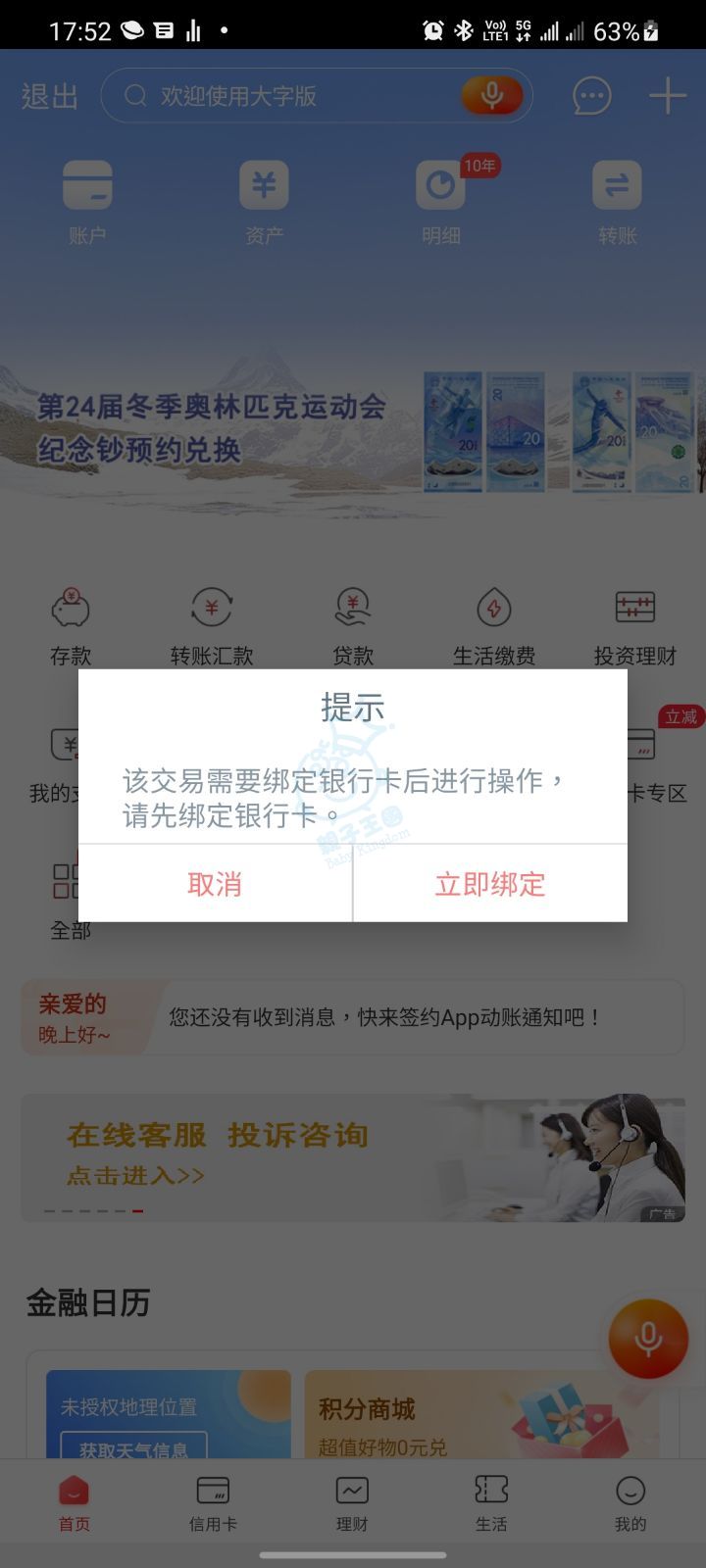Start voice search with the microphone
Image resolution: width=706 pixels, height=1568 pixels.
coord(491,95)
